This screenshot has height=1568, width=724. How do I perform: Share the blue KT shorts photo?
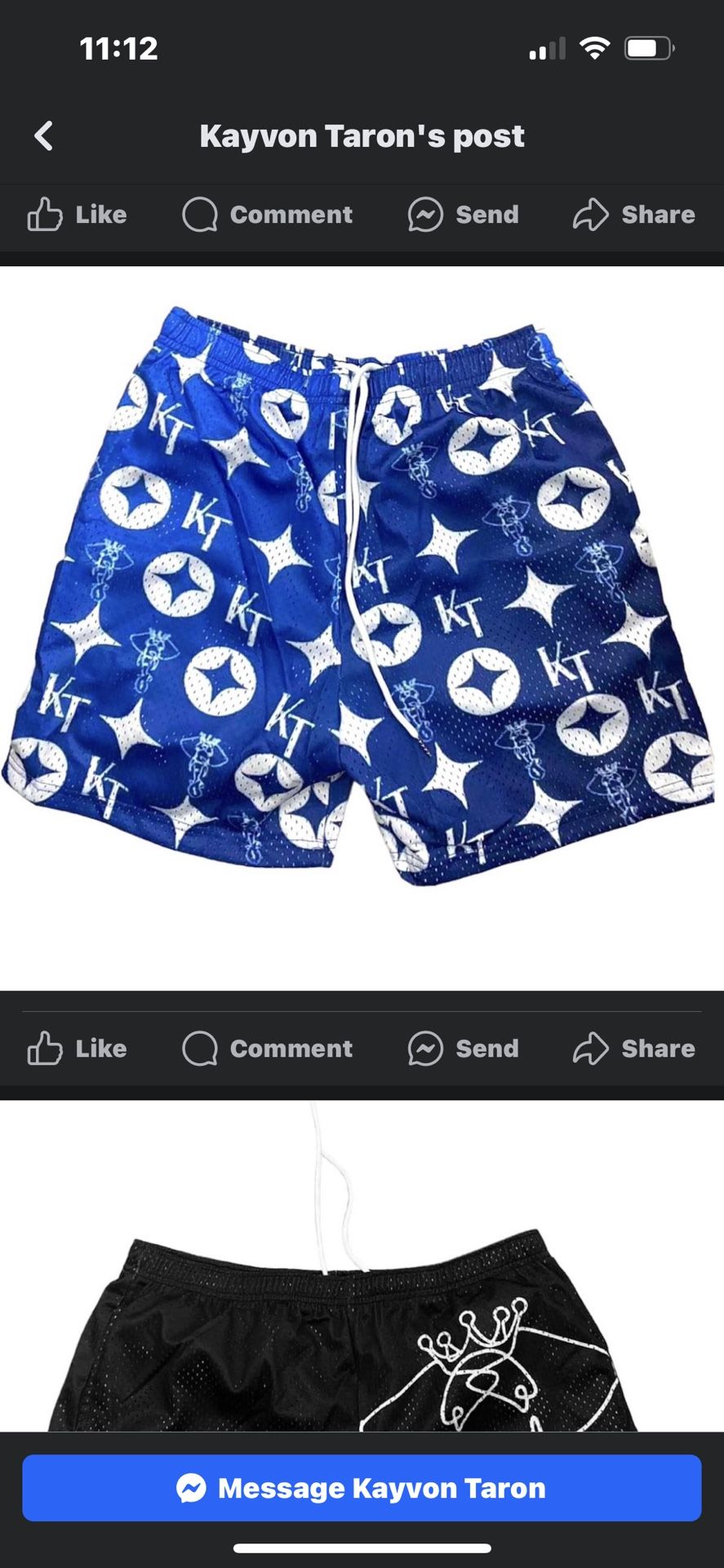tap(634, 1049)
